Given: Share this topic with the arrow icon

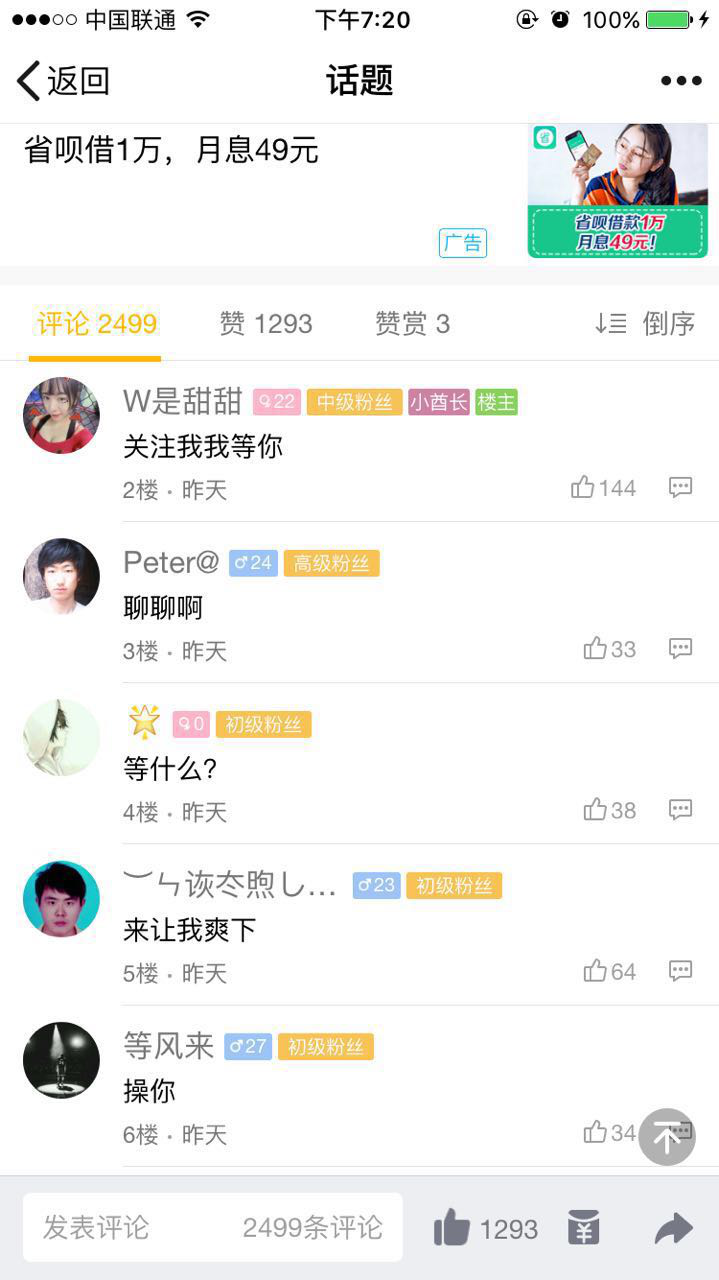Looking at the screenshot, I should (x=673, y=1228).
